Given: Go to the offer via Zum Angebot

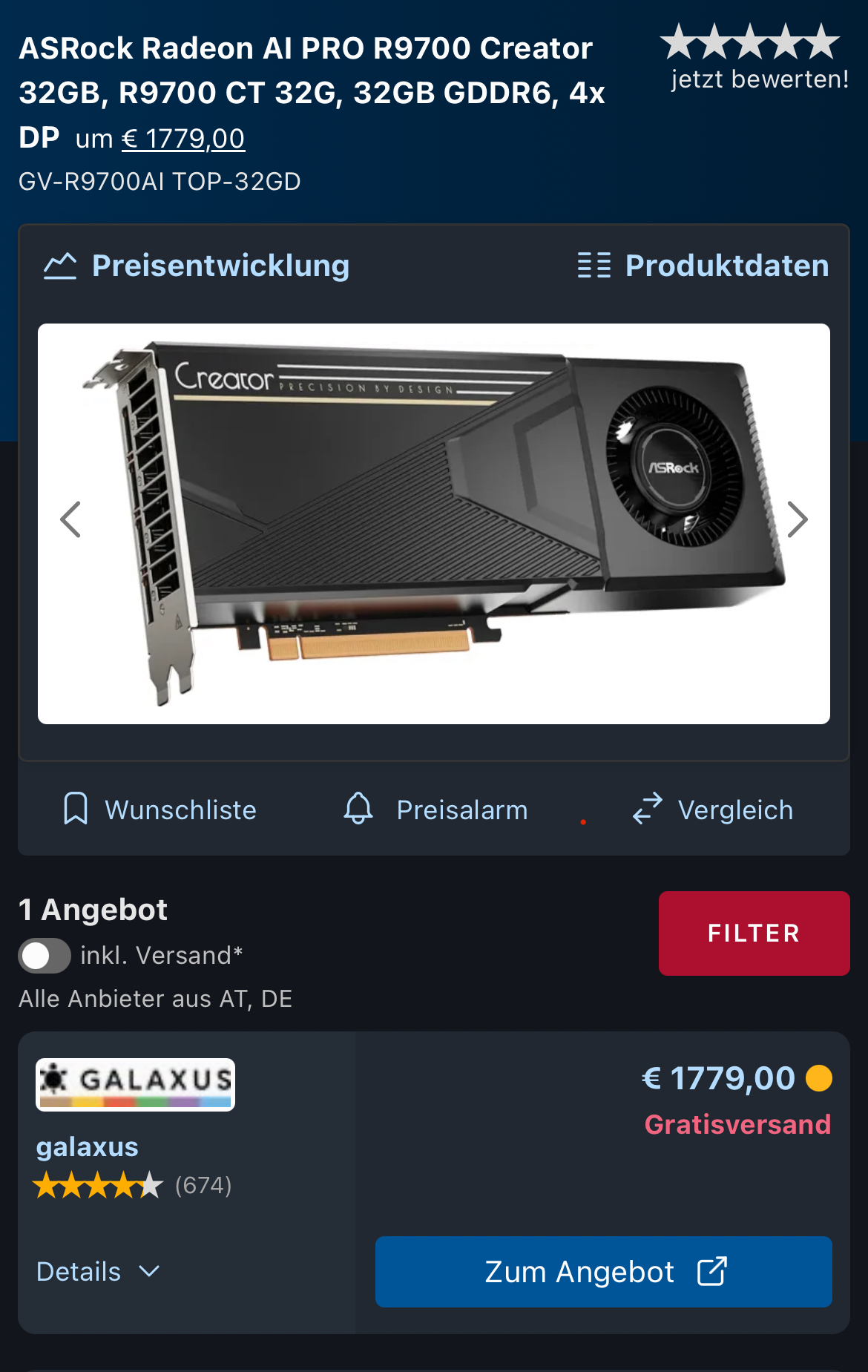Looking at the screenshot, I should pyautogui.click(x=603, y=1272).
